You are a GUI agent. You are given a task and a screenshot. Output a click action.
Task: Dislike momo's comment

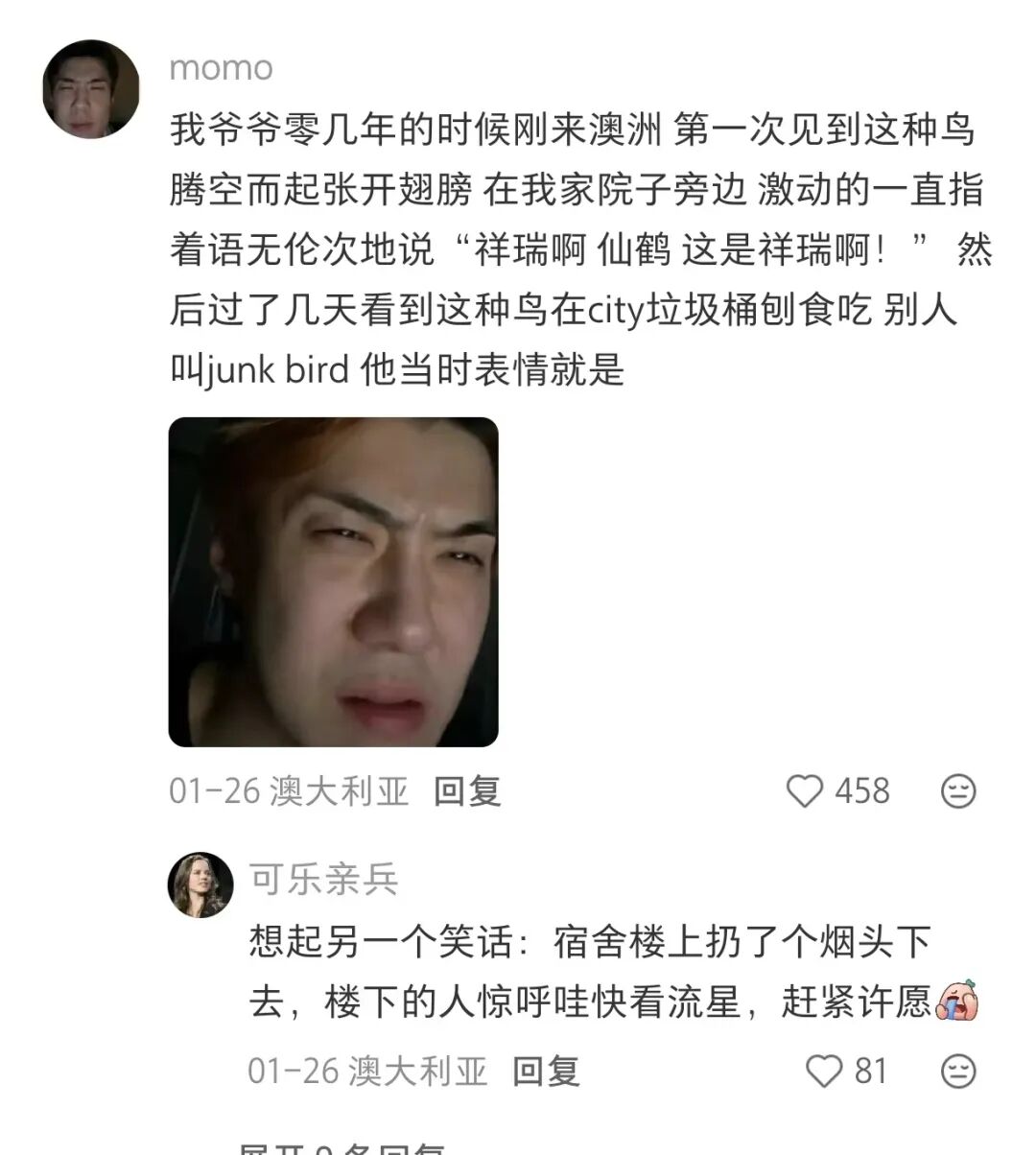point(957,791)
